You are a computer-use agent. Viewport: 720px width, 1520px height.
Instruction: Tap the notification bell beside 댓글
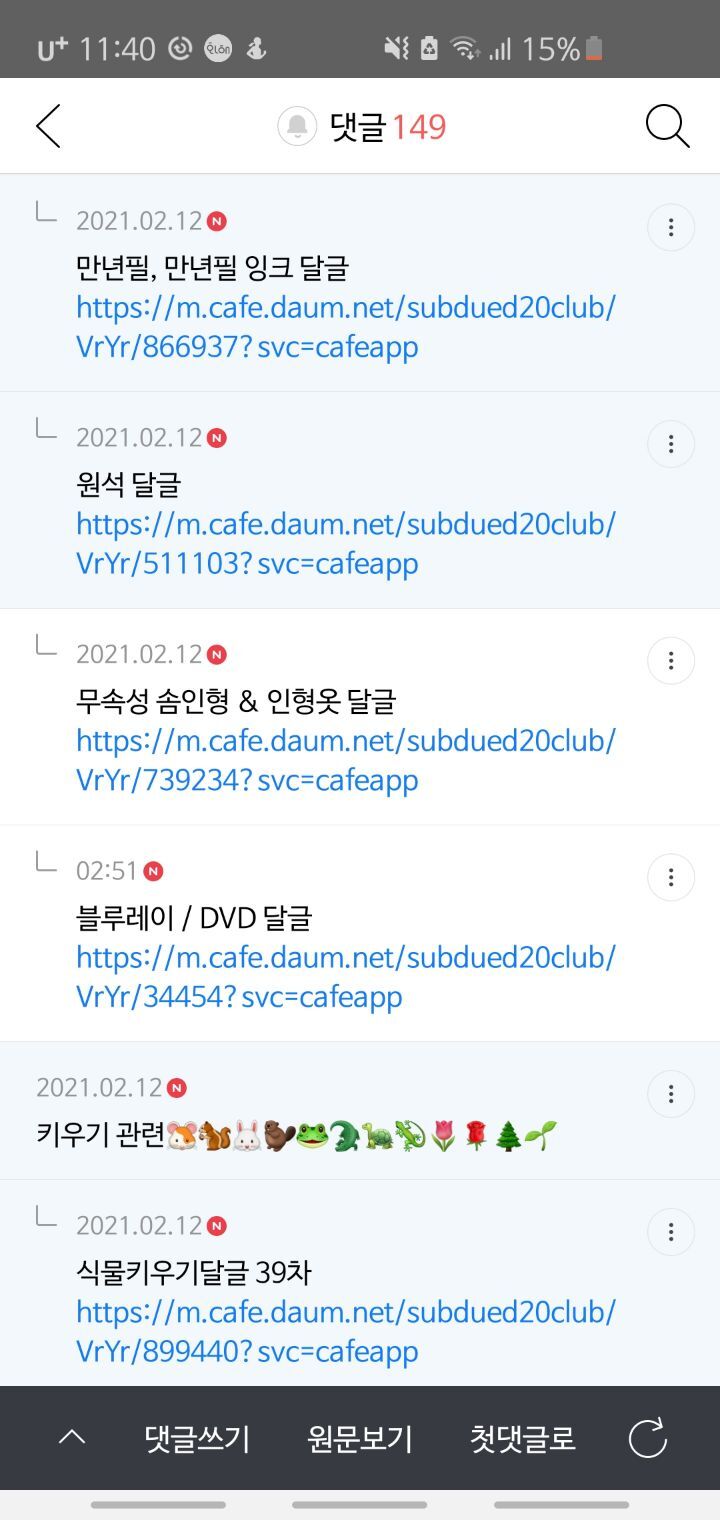tap(297, 127)
